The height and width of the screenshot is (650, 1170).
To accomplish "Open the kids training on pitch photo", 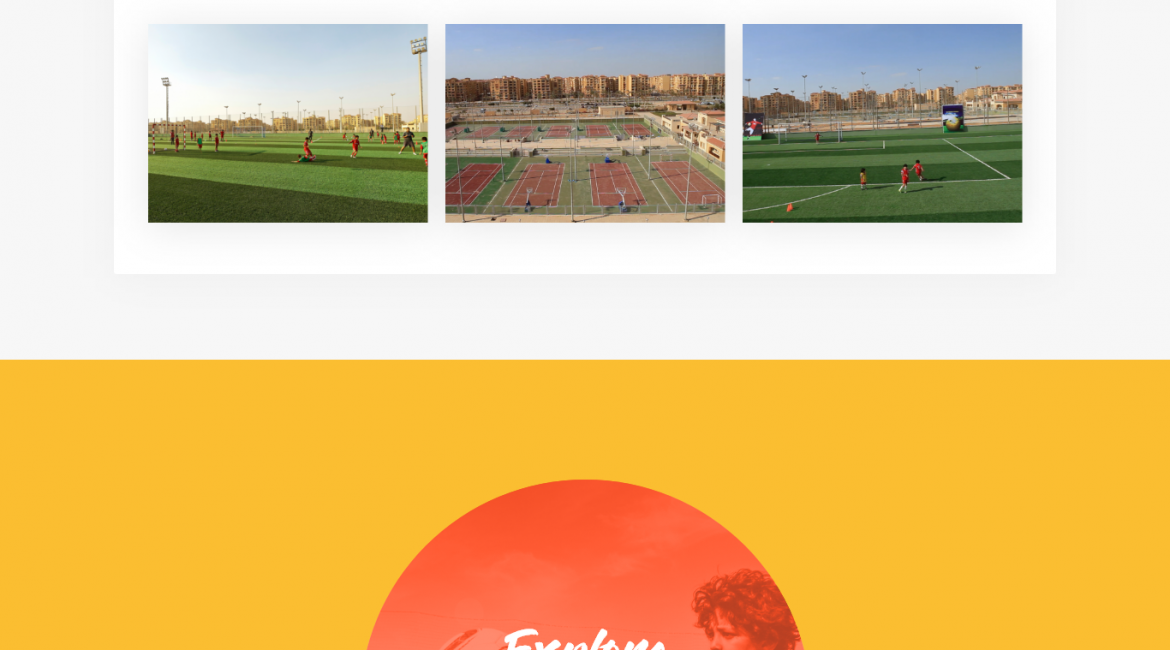I will [882, 123].
